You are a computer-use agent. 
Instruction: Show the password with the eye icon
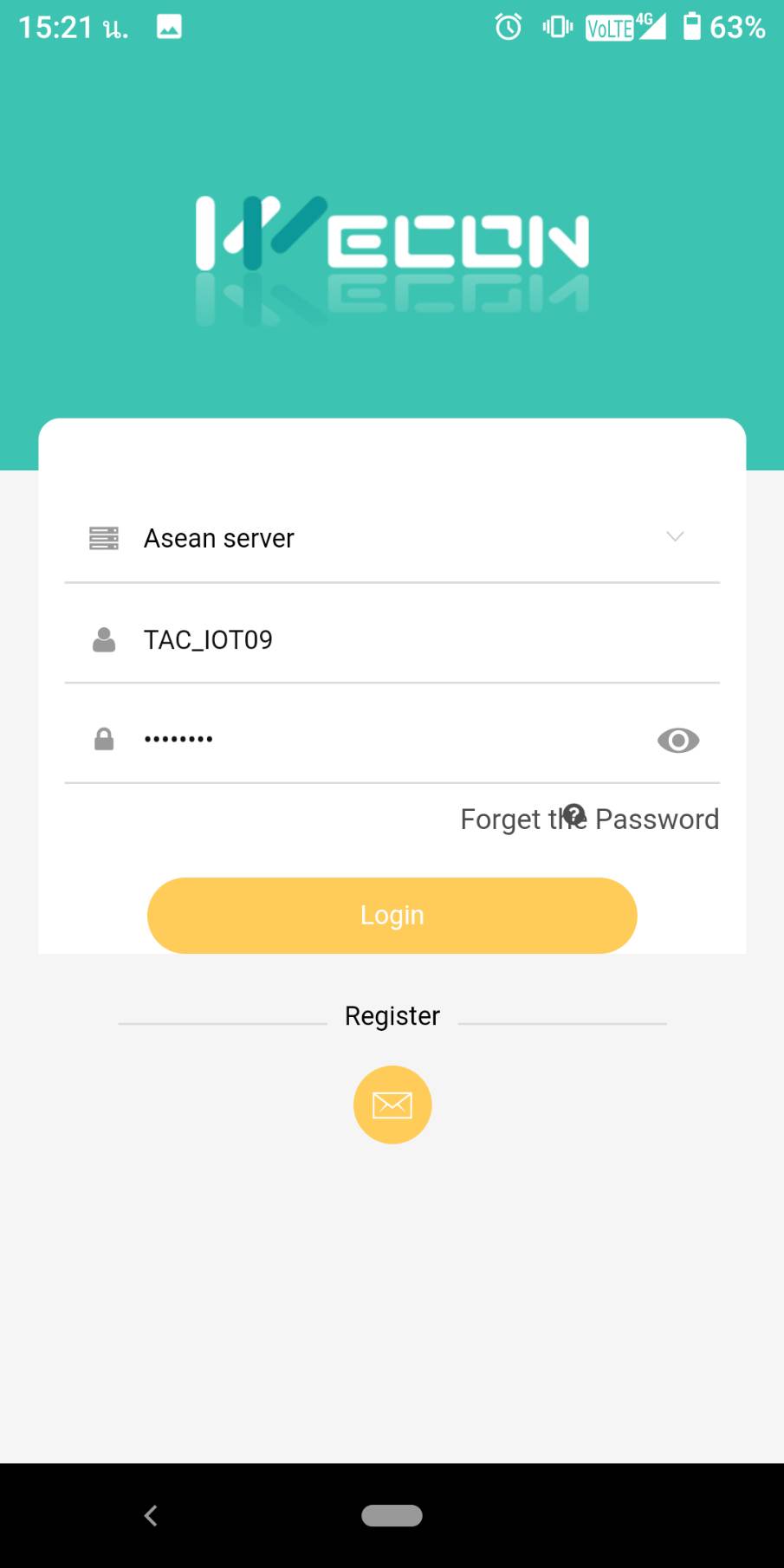click(678, 741)
